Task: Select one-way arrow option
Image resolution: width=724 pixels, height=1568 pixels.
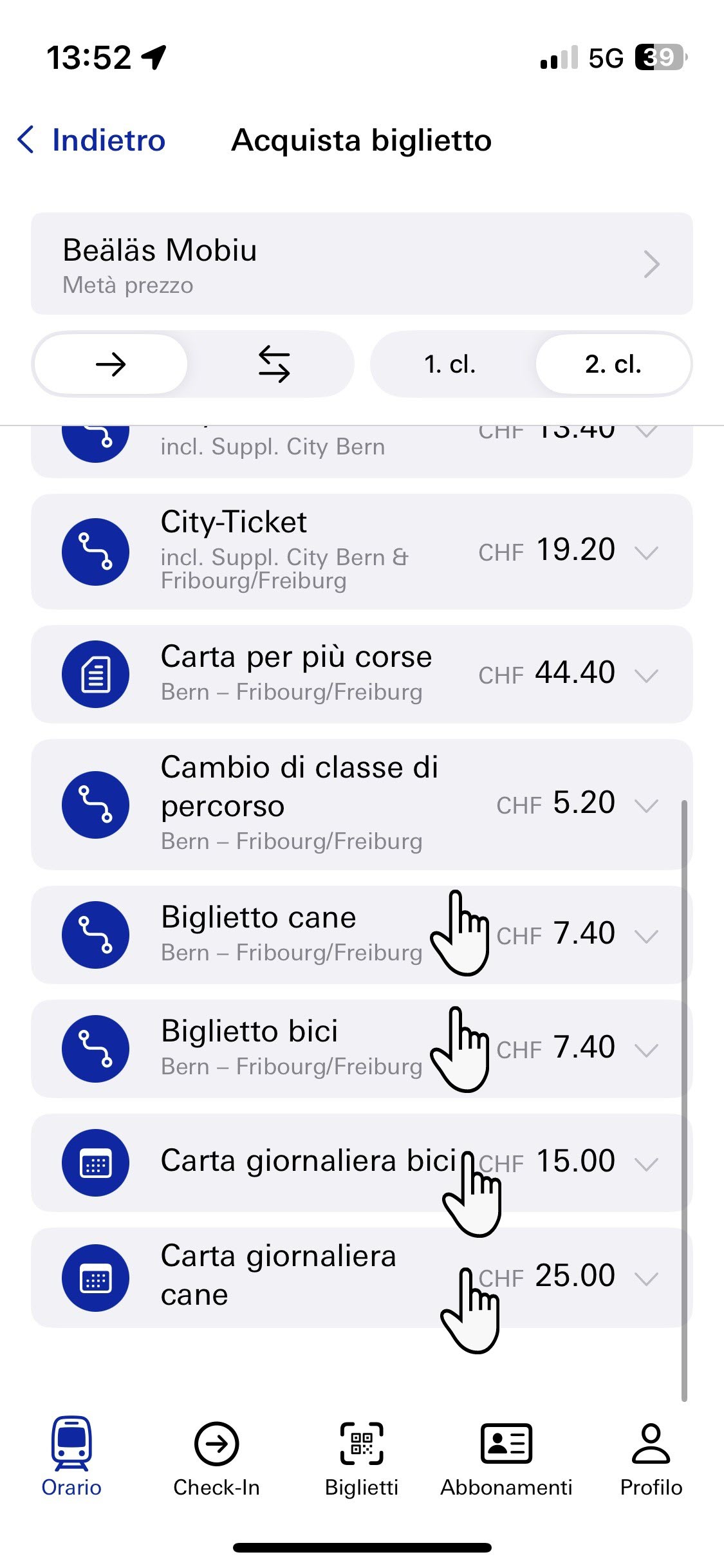Action: pos(111,364)
